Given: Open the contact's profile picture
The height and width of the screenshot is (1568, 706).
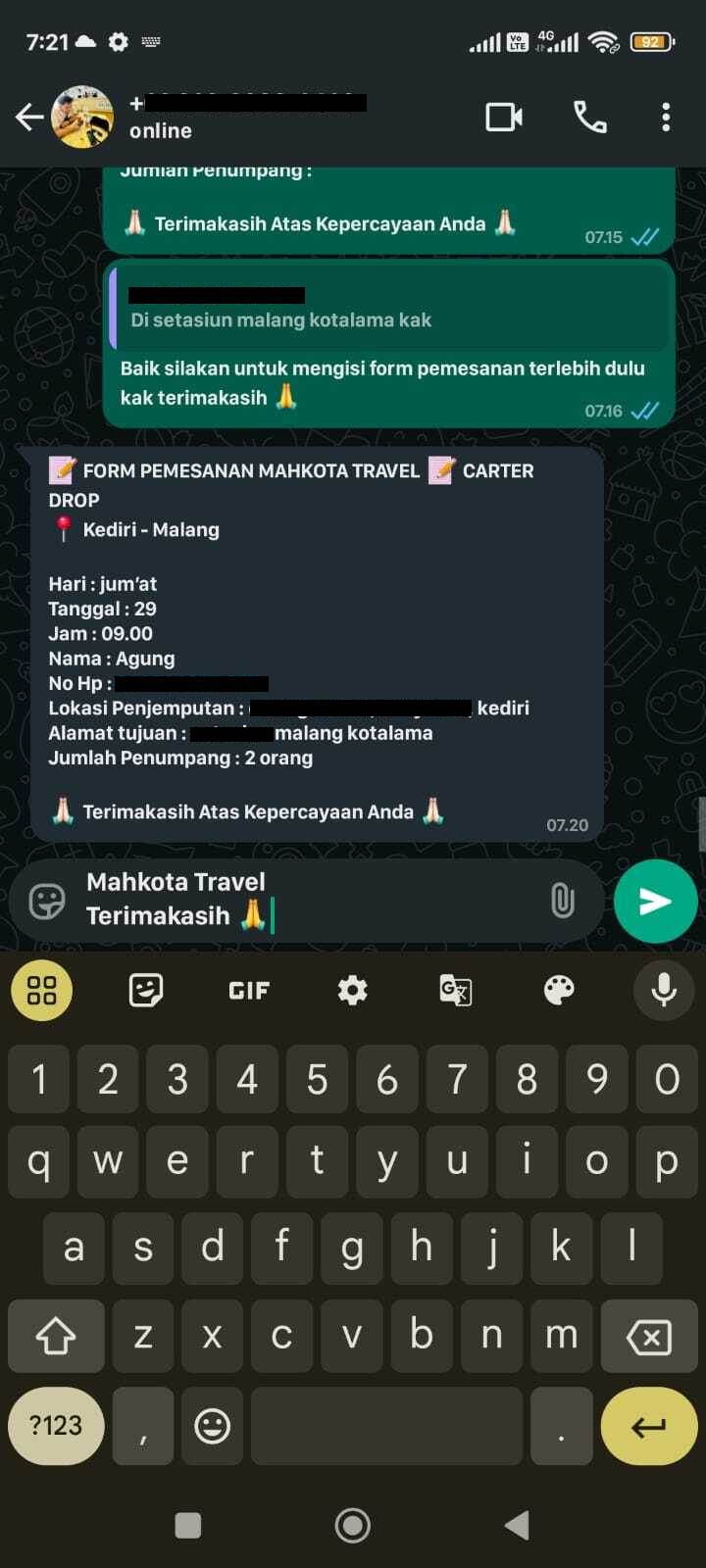Looking at the screenshot, I should tap(82, 118).
